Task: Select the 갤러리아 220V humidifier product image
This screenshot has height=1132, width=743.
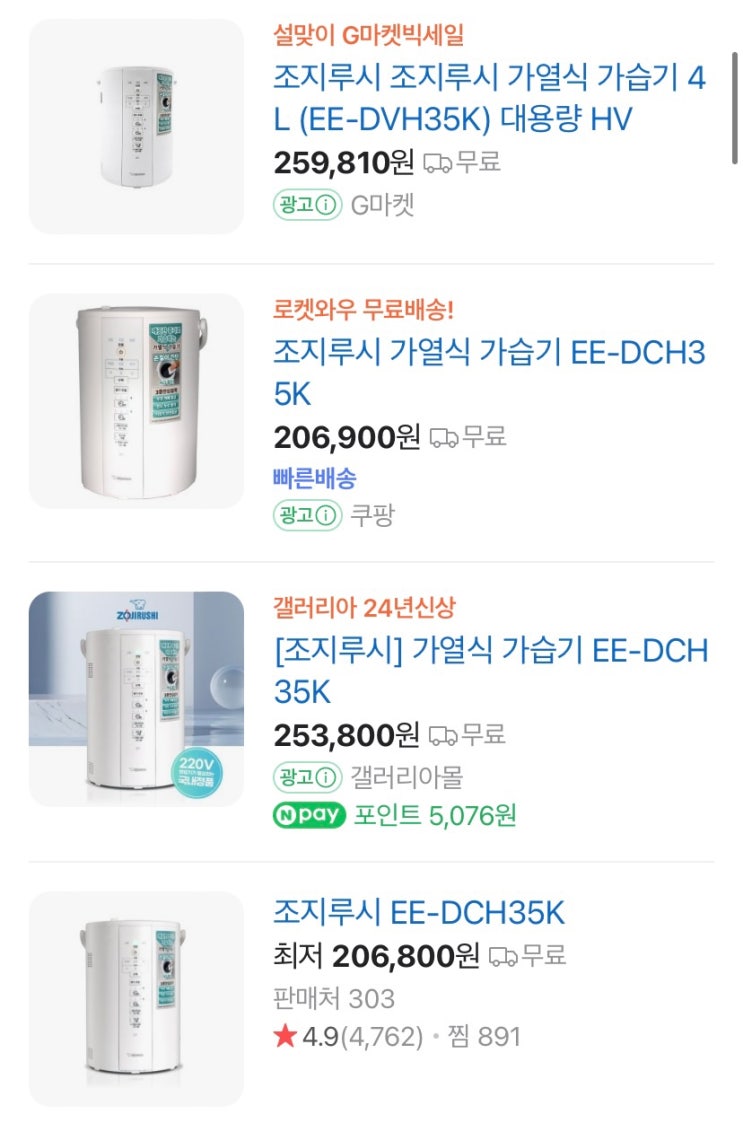Action: tap(136, 699)
